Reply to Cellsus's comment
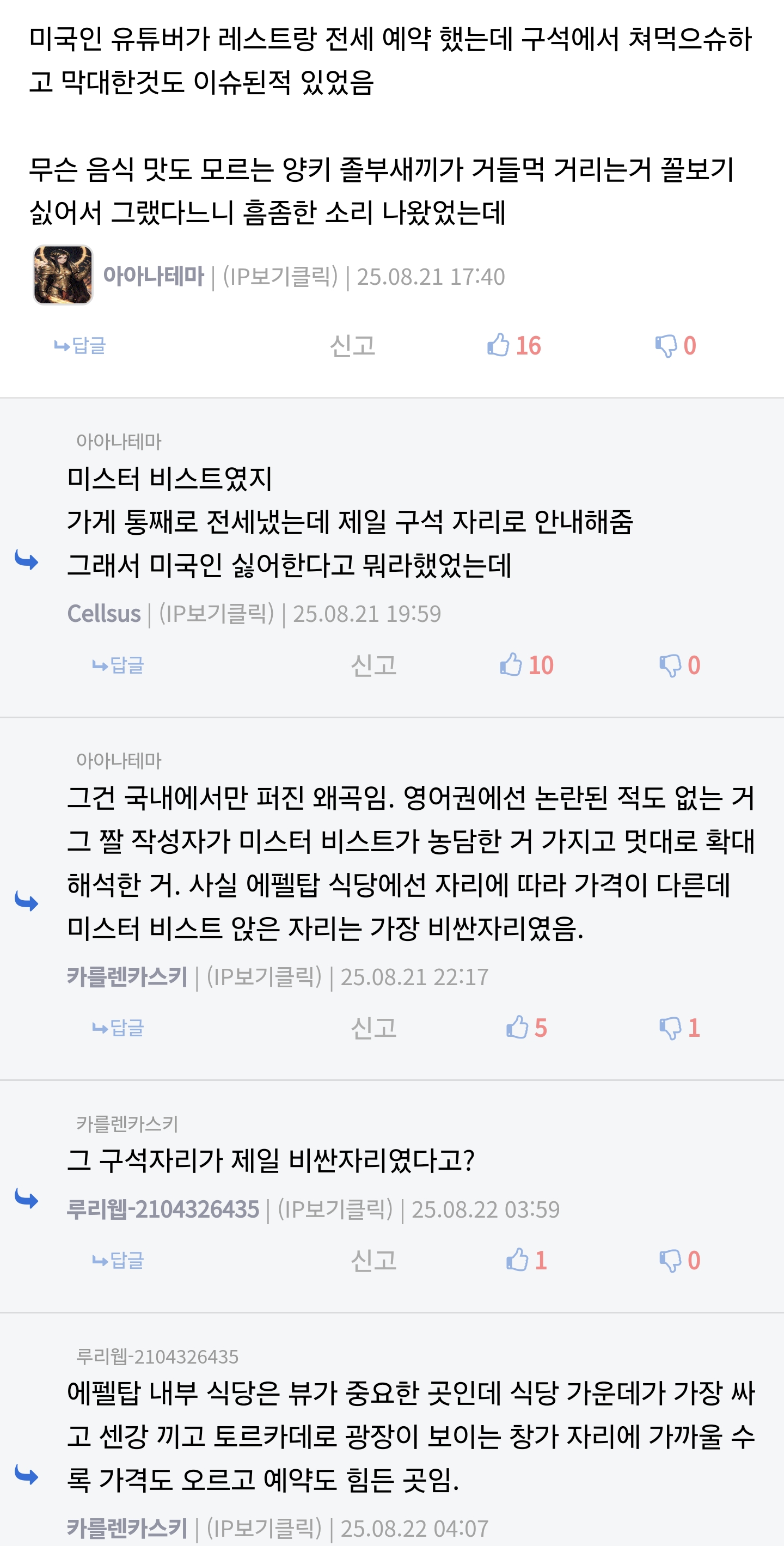The height and width of the screenshot is (1546, 784). (118, 665)
